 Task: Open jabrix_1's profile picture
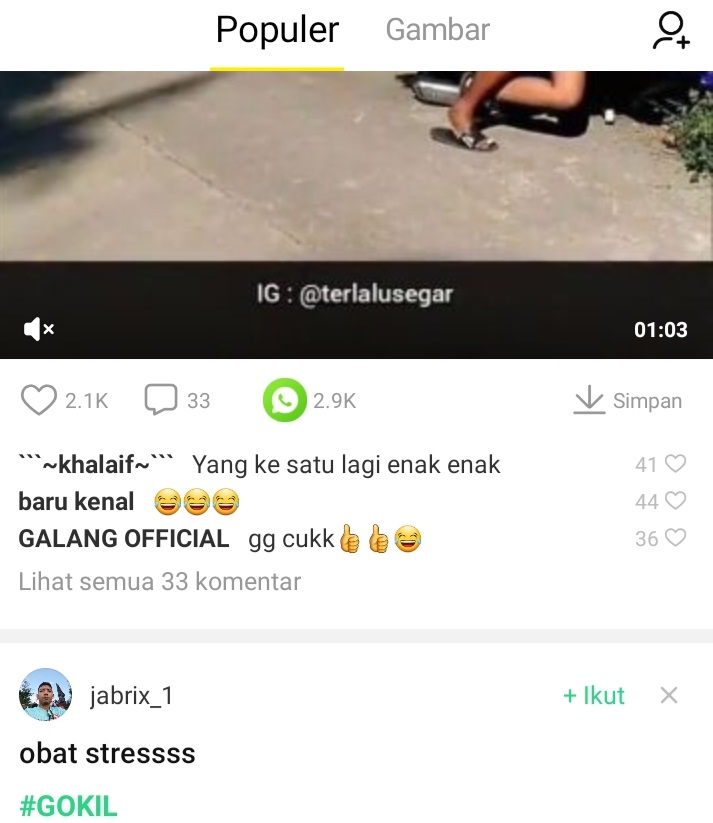[45, 694]
